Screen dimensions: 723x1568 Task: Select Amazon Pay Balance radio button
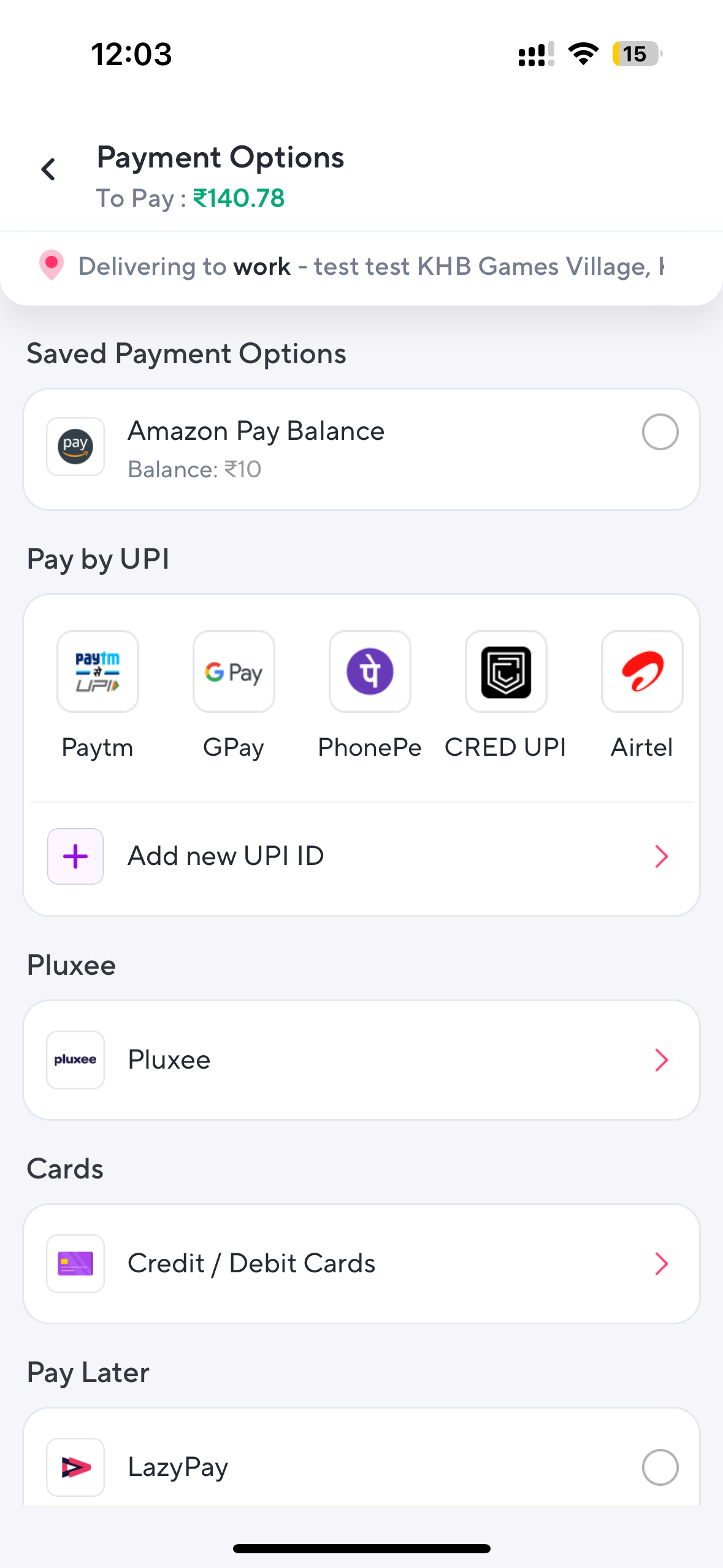[x=660, y=432]
